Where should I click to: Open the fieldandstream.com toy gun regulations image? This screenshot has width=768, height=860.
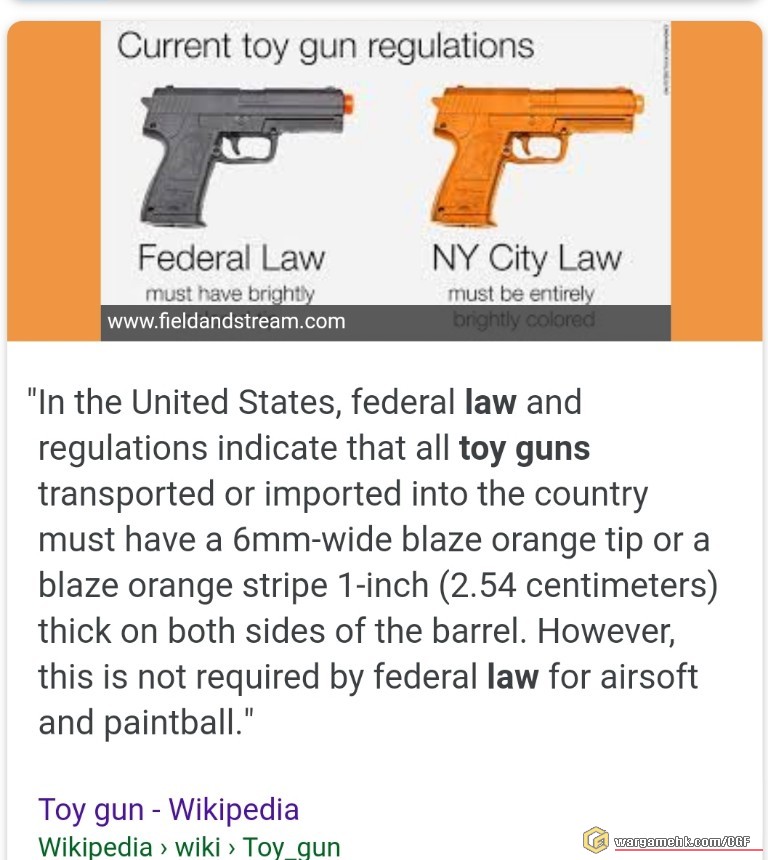click(385, 180)
